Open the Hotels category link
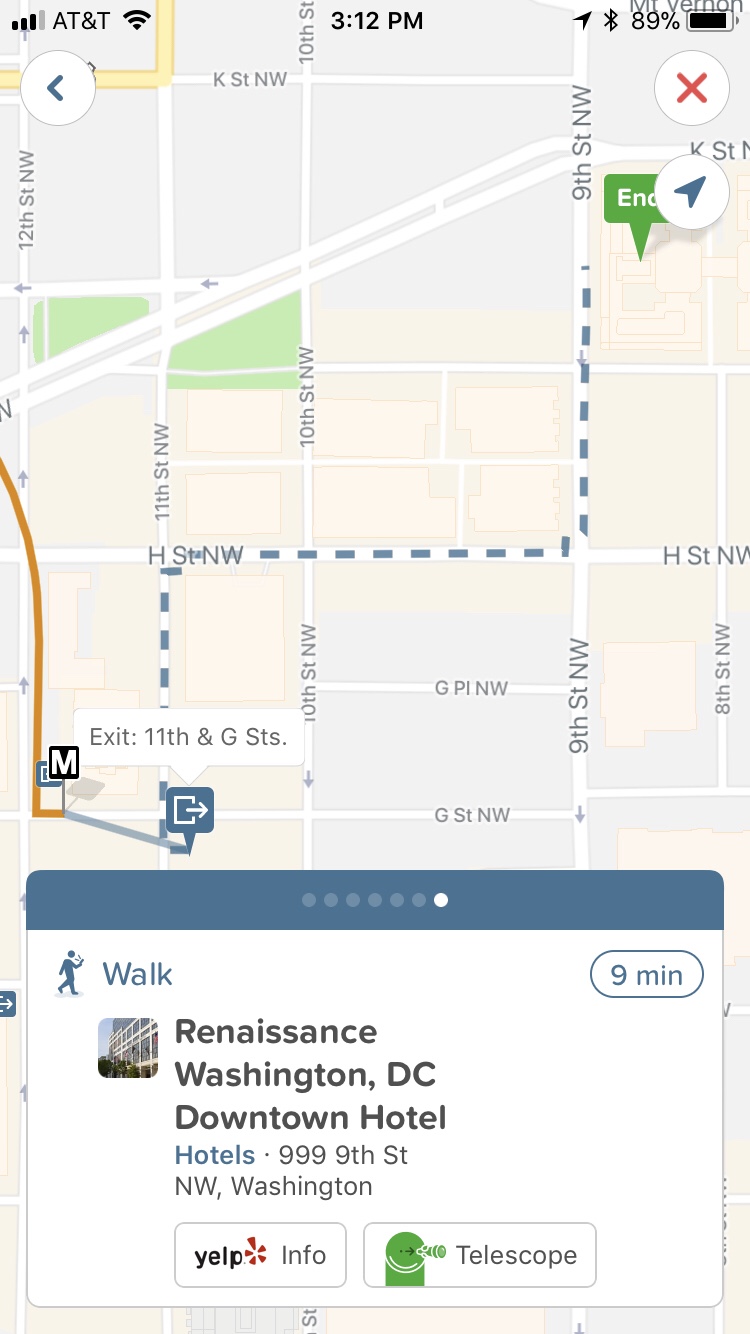 (x=215, y=1155)
